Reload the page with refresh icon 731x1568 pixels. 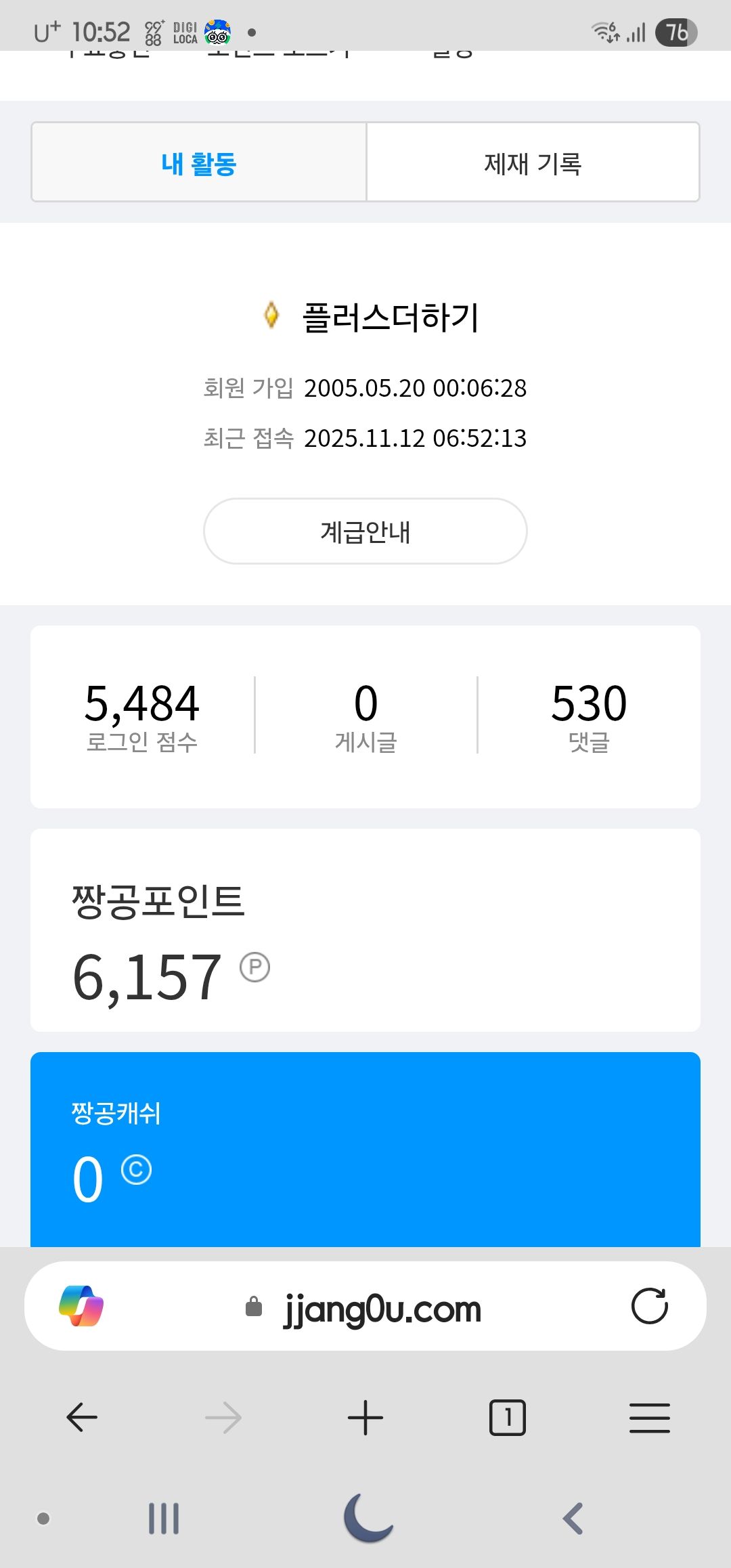point(649,1305)
